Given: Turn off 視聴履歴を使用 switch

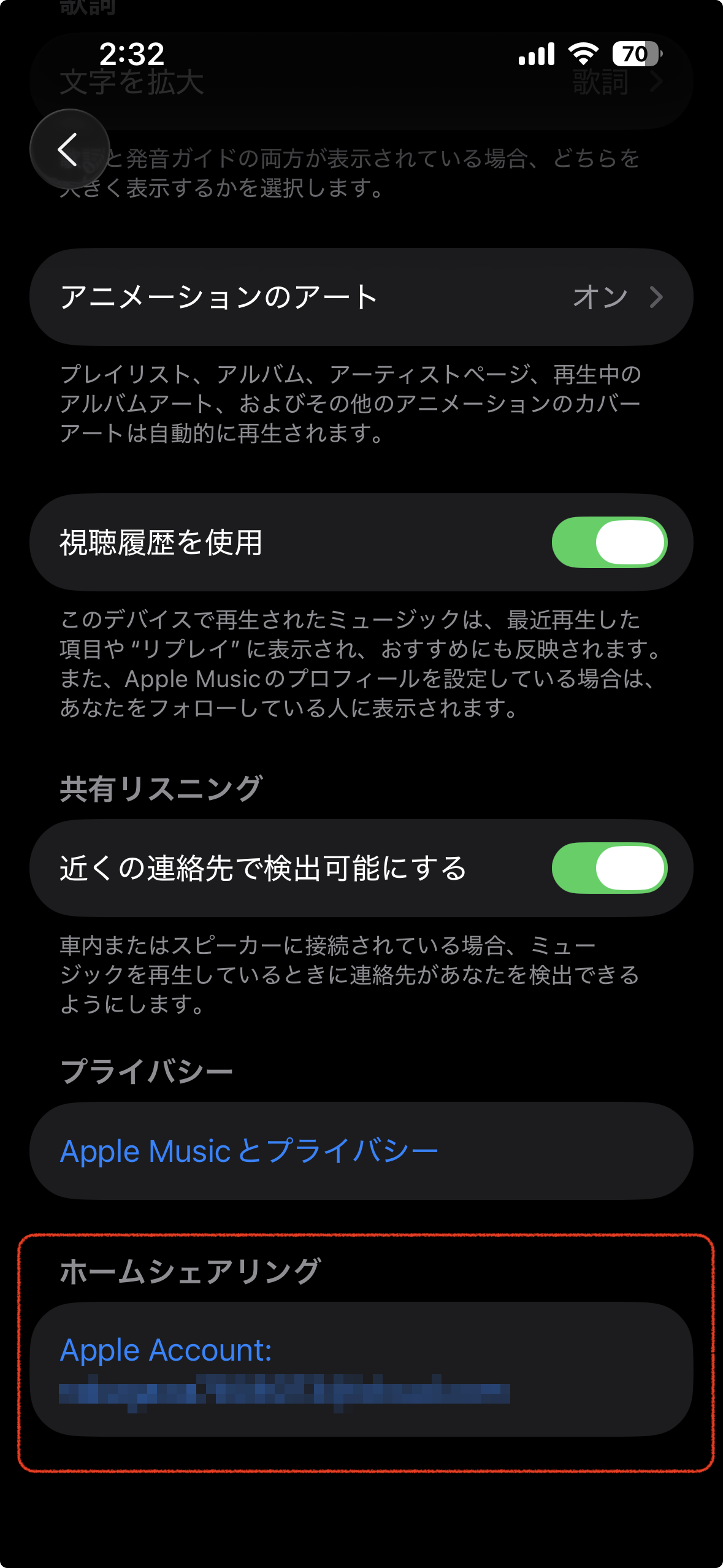Looking at the screenshot, I should [x=609, y=542].
